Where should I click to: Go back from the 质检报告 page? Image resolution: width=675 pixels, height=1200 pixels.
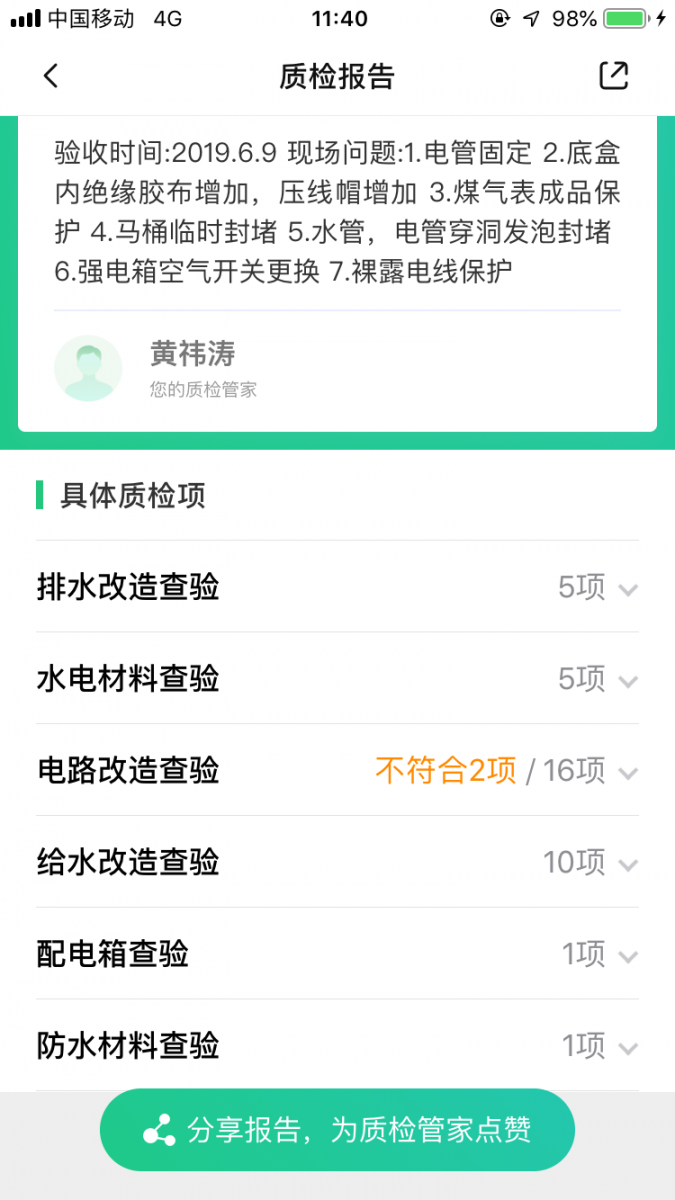pyautogui.click(x=51, y=76)
